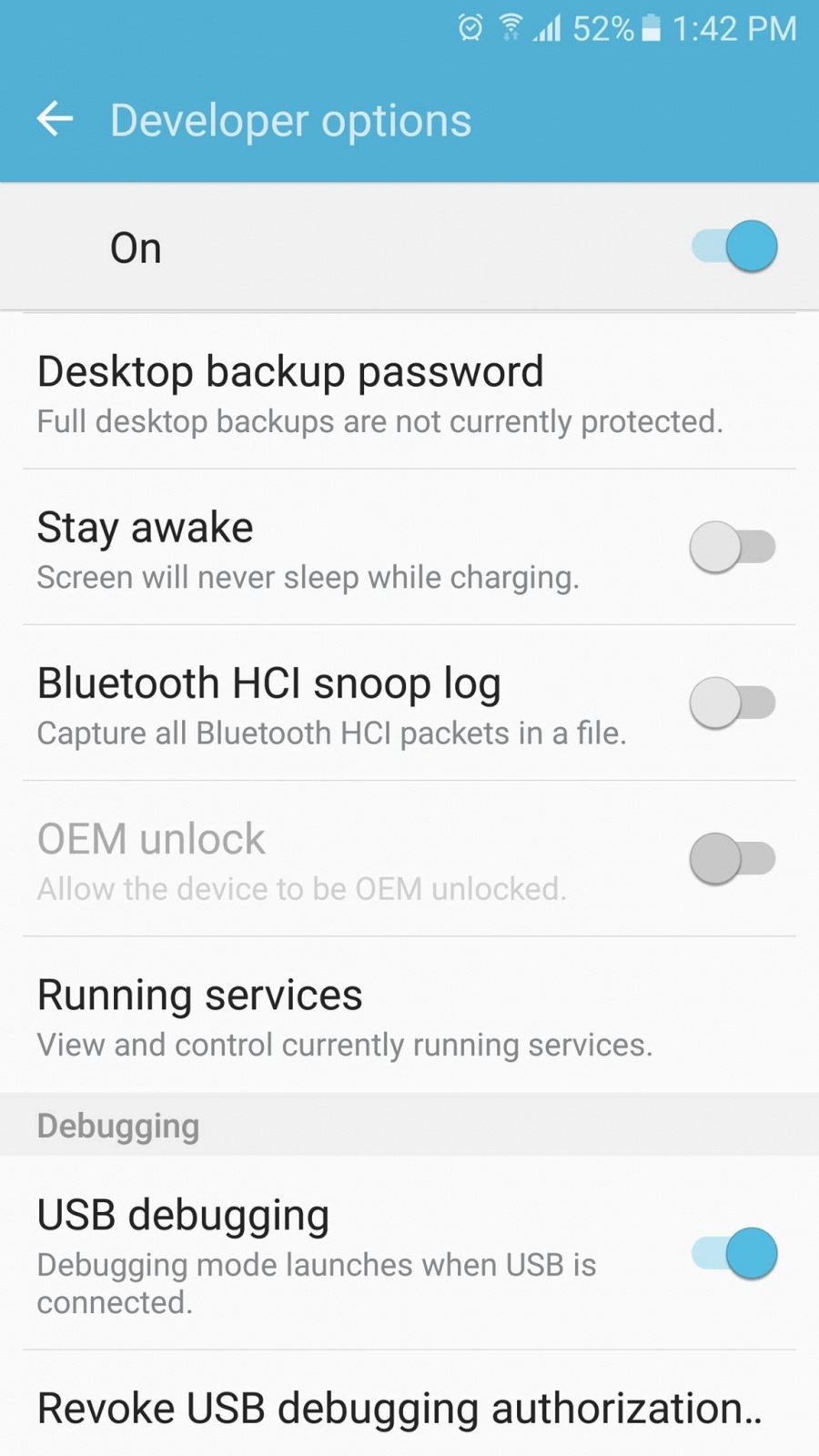
Task: Toggle the OEM unlock switch
Action: pos(733,858)
